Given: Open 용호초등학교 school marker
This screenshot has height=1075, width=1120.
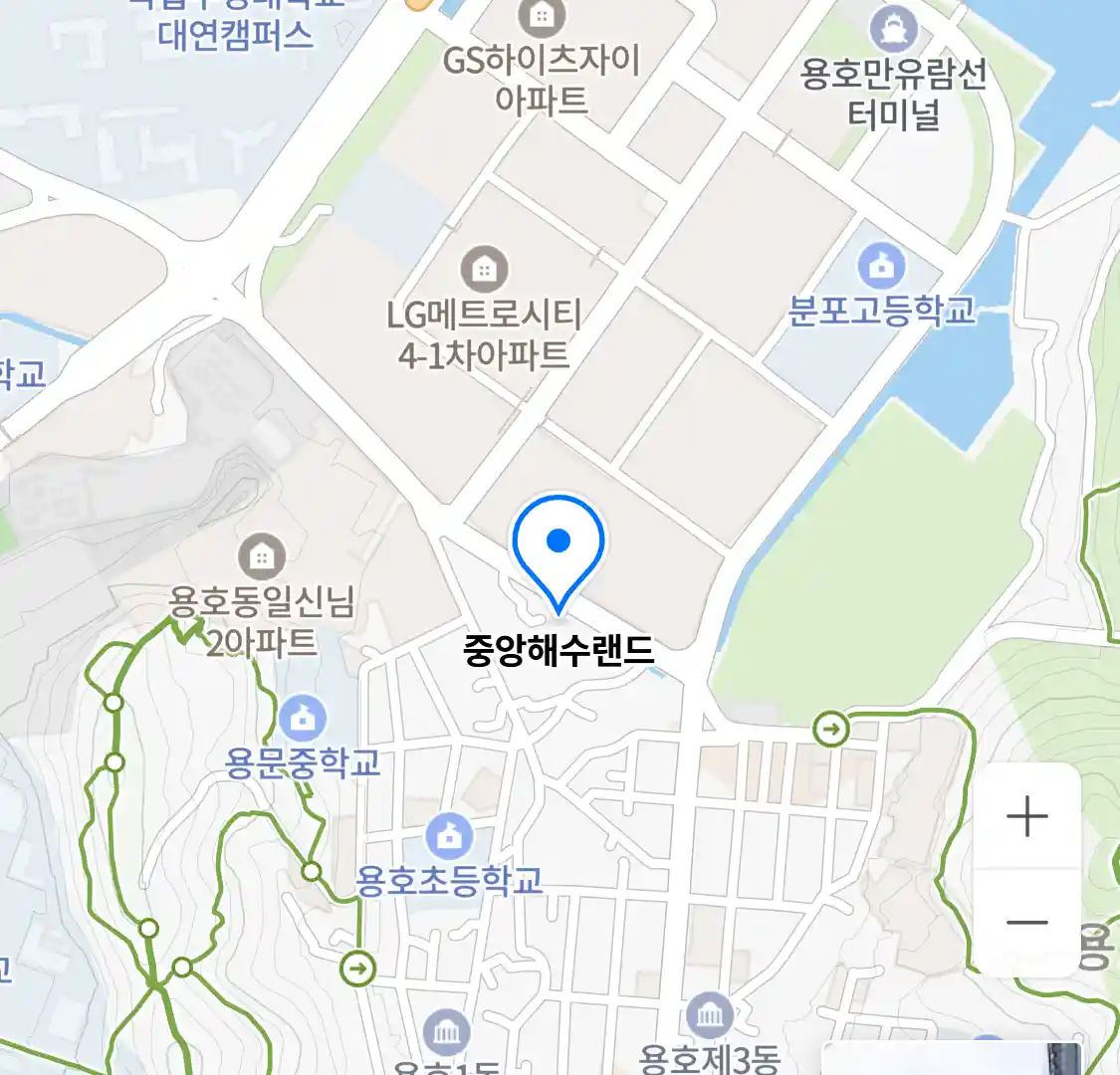Looking at the screenshot, I should [450, 836].
